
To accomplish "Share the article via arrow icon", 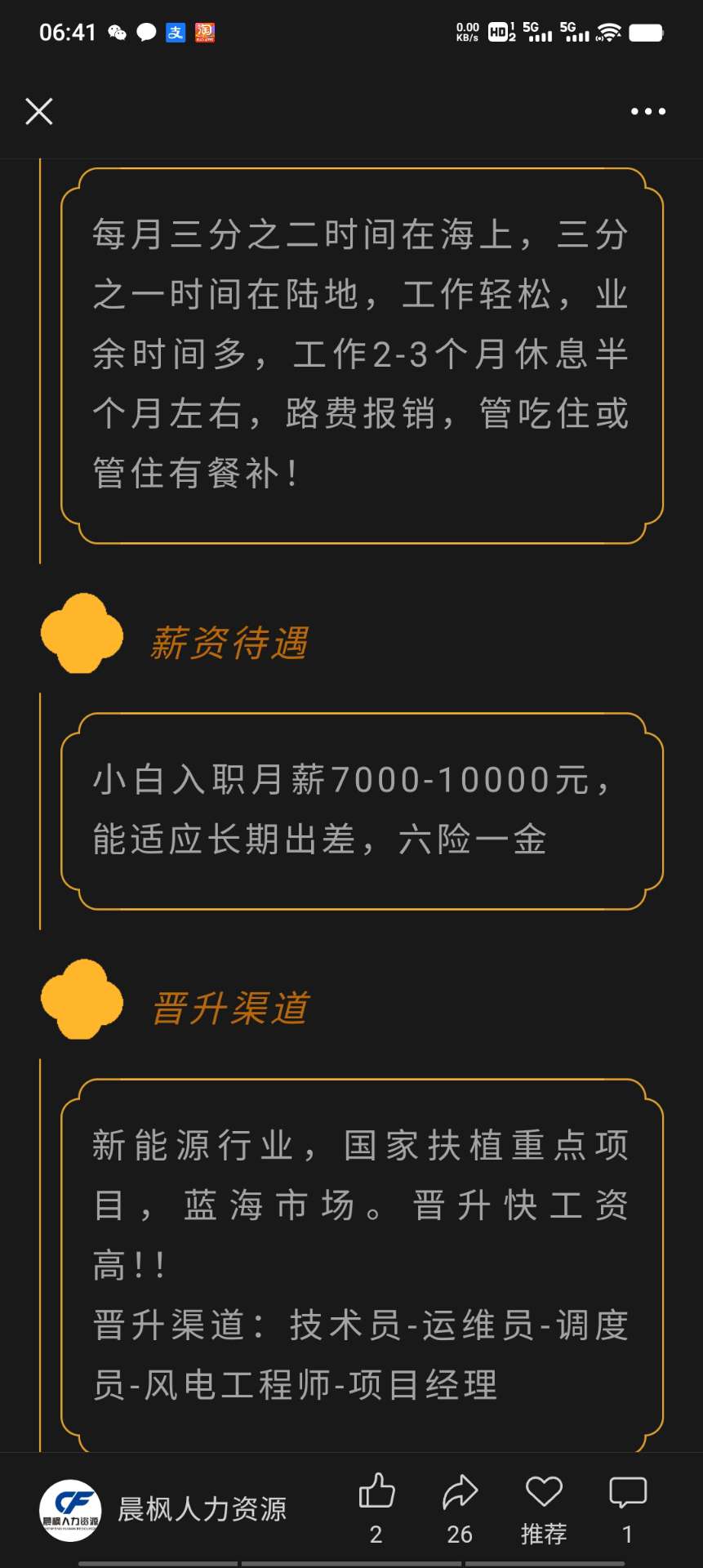I will pos(461,1493).
